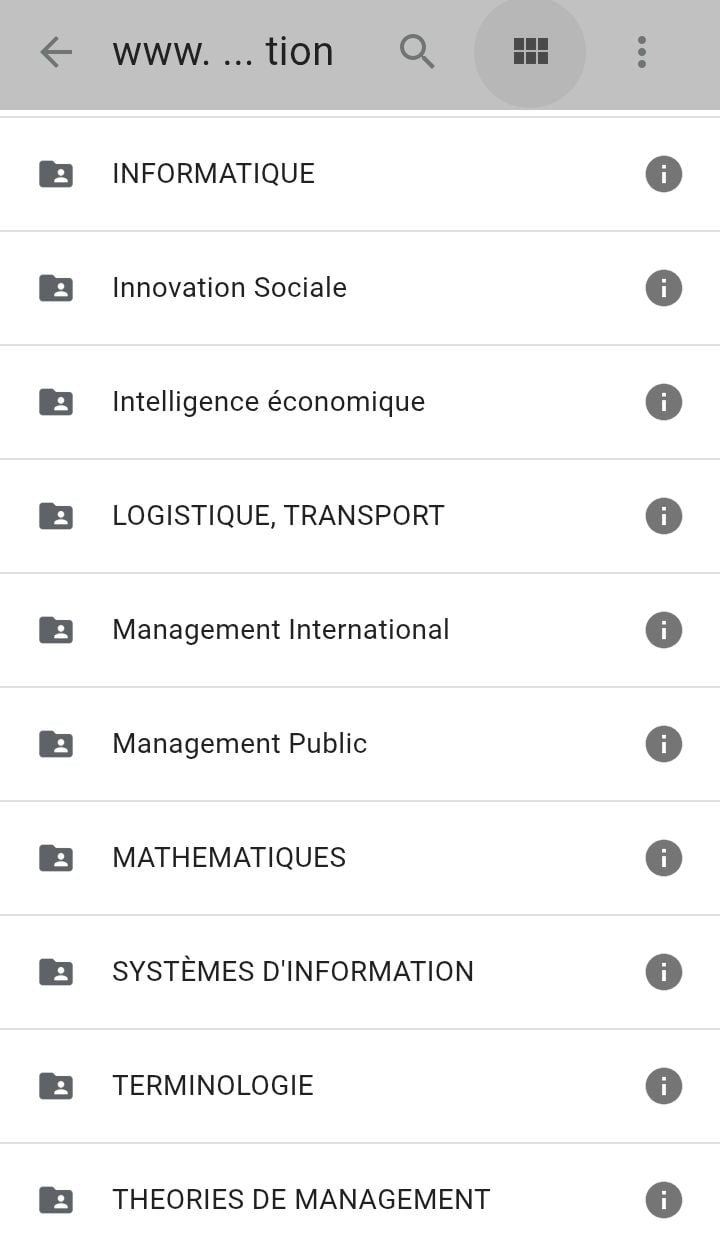Show info for the TERMINOLOGIE folder

point(663,1086)
